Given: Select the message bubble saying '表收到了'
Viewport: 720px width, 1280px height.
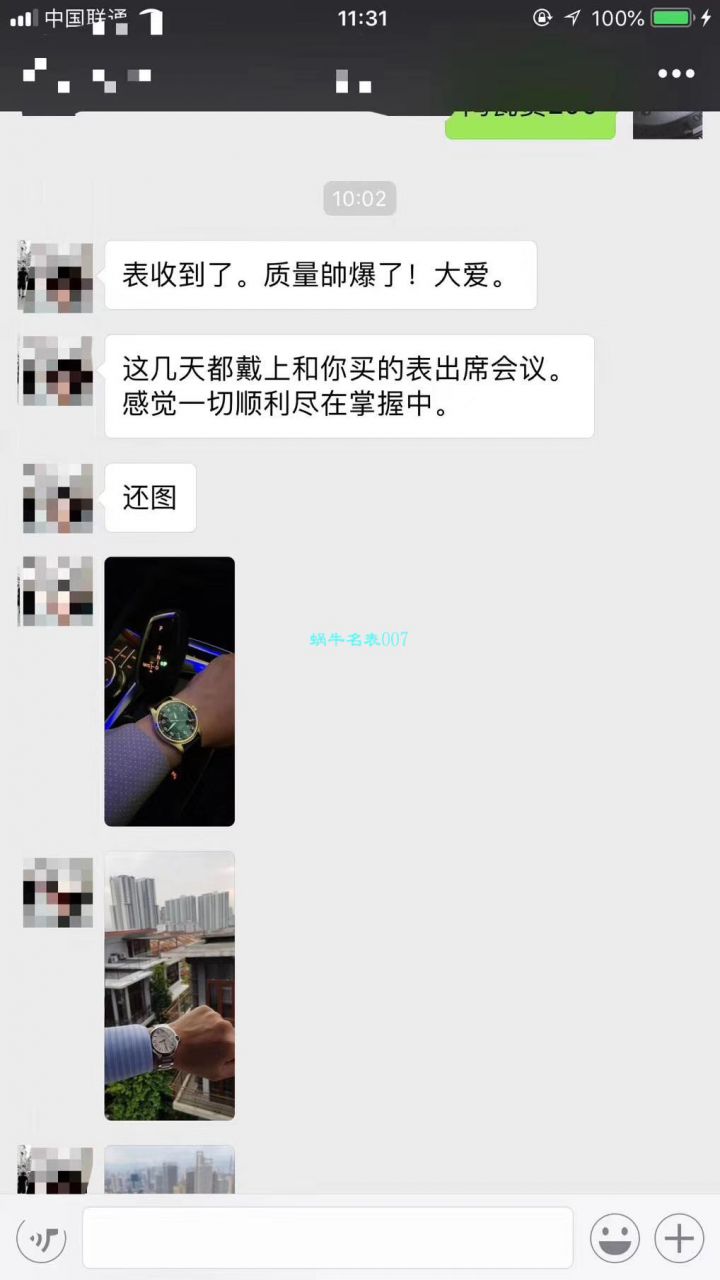Looking at the screenshot, I should tap(320, 275).
